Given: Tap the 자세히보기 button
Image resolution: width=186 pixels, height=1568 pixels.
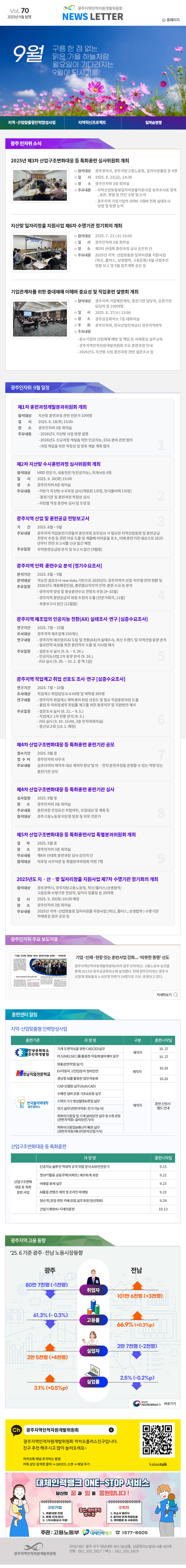Looking at the screenshot, I should point(167,995).
